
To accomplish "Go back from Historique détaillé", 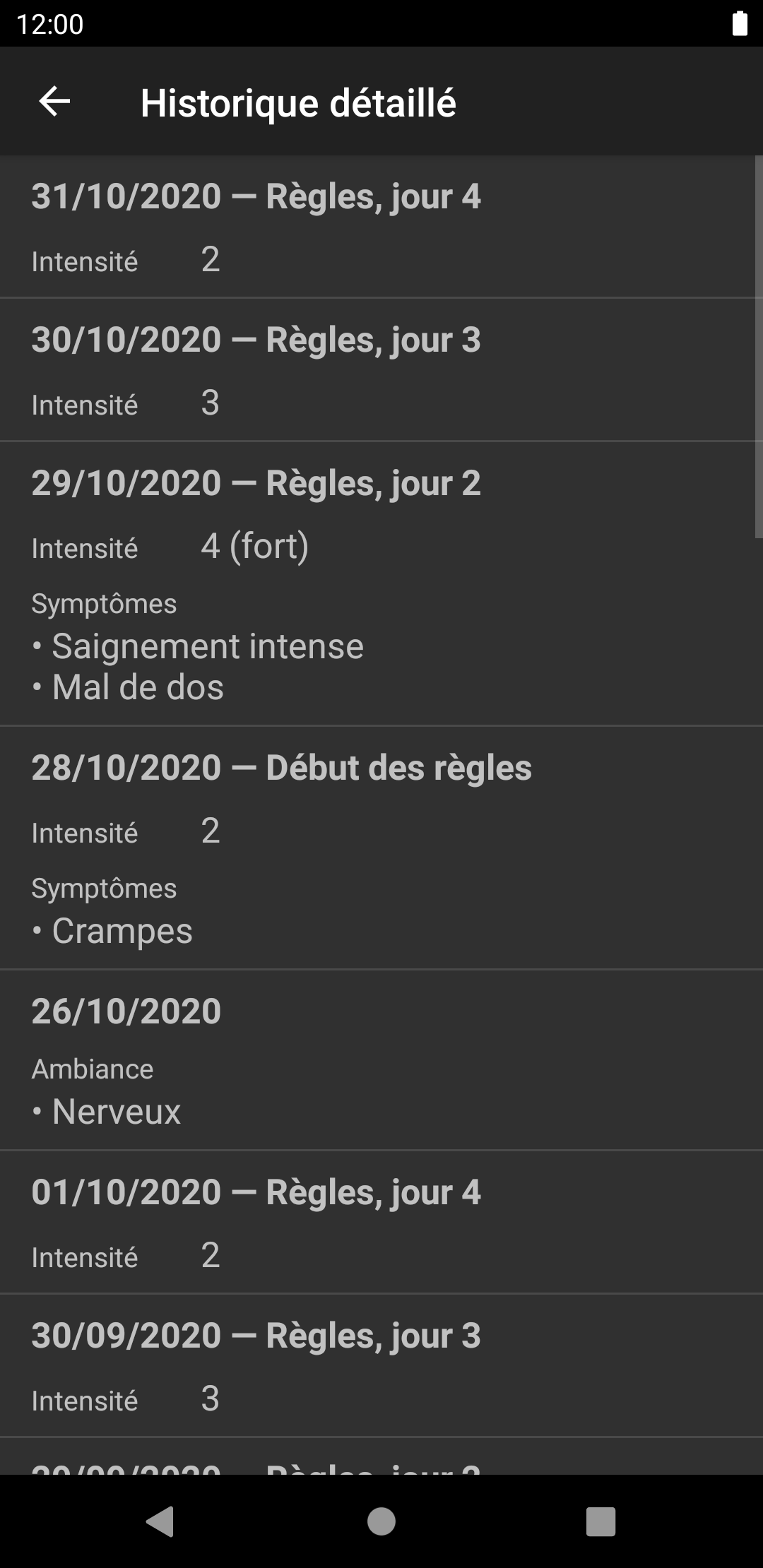I will (54, 102).
